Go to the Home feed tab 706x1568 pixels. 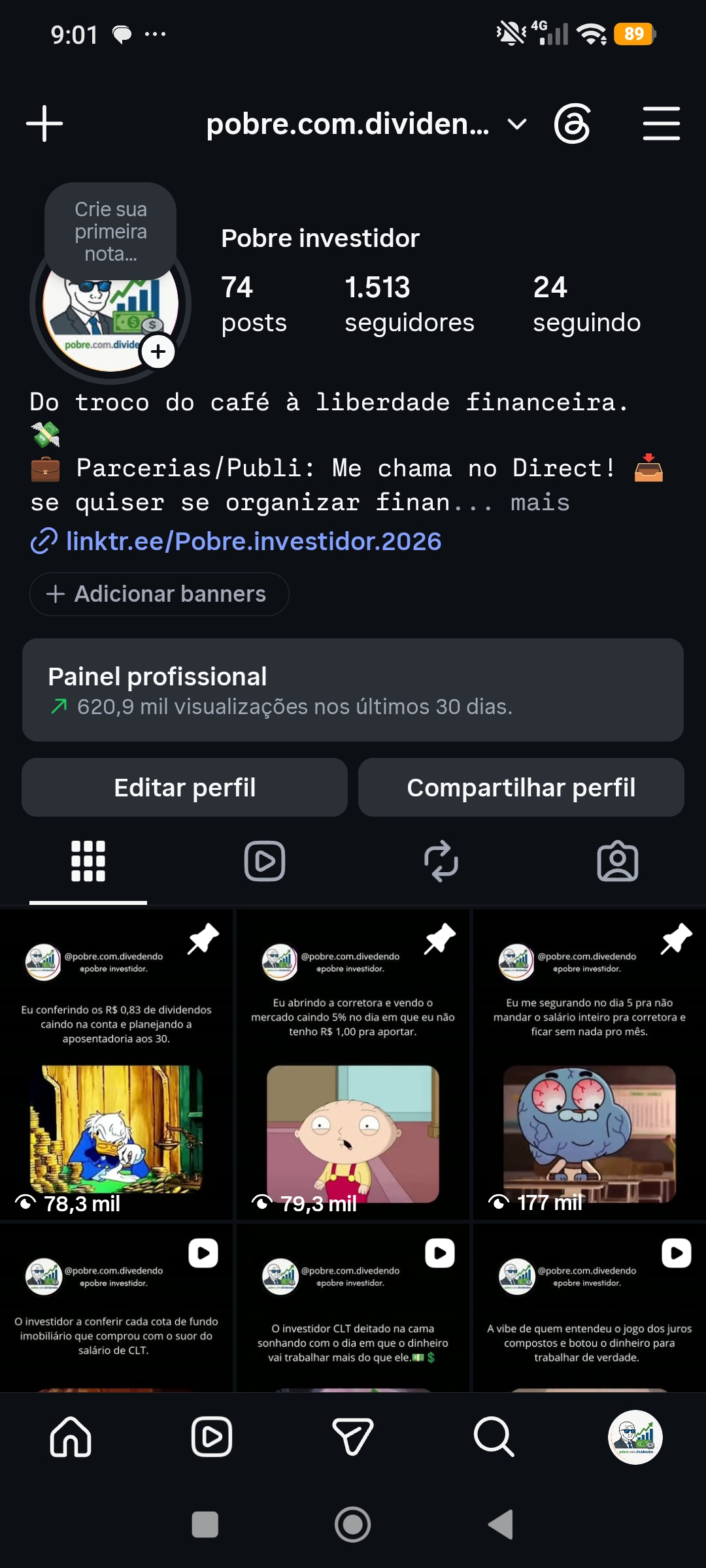pos(71,1437)
